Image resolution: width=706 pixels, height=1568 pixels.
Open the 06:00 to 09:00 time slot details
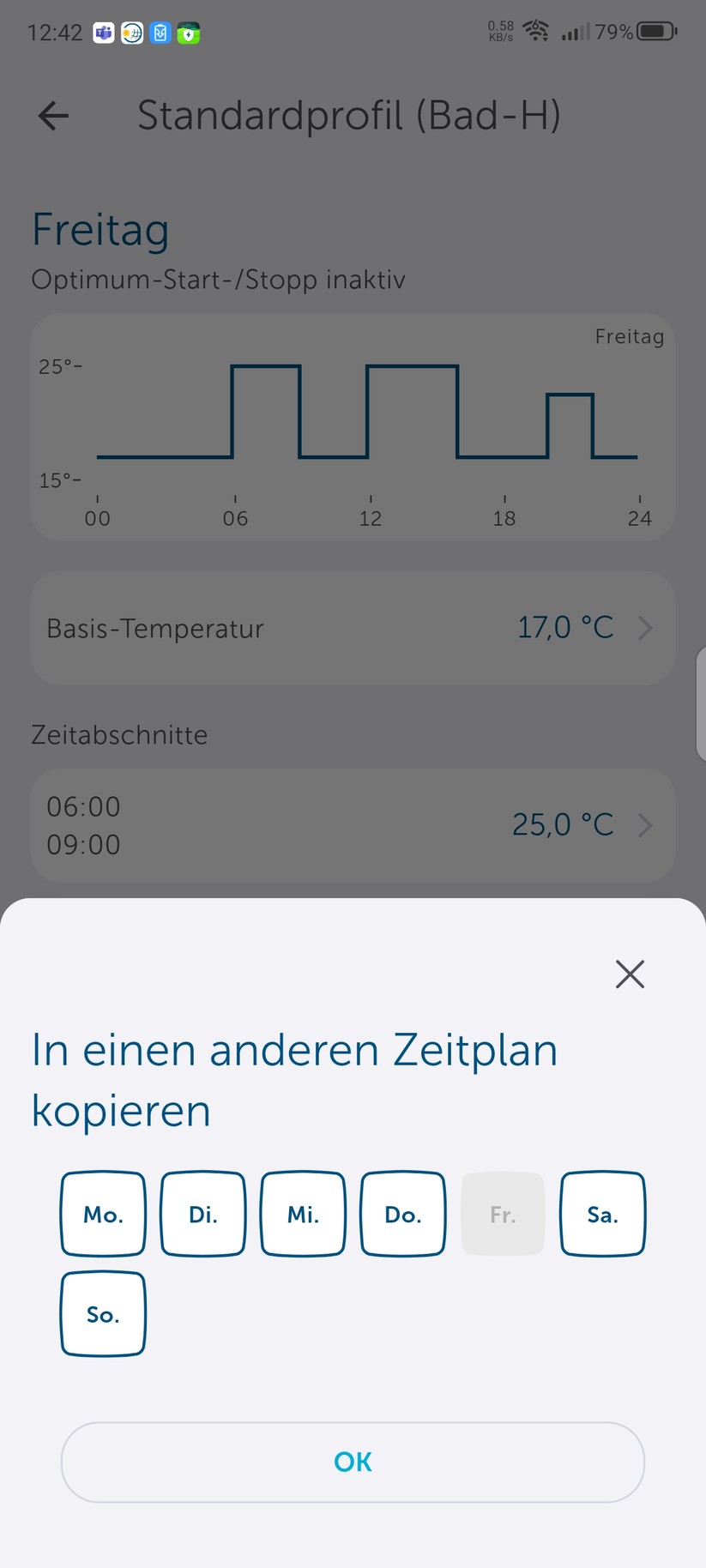353,824
